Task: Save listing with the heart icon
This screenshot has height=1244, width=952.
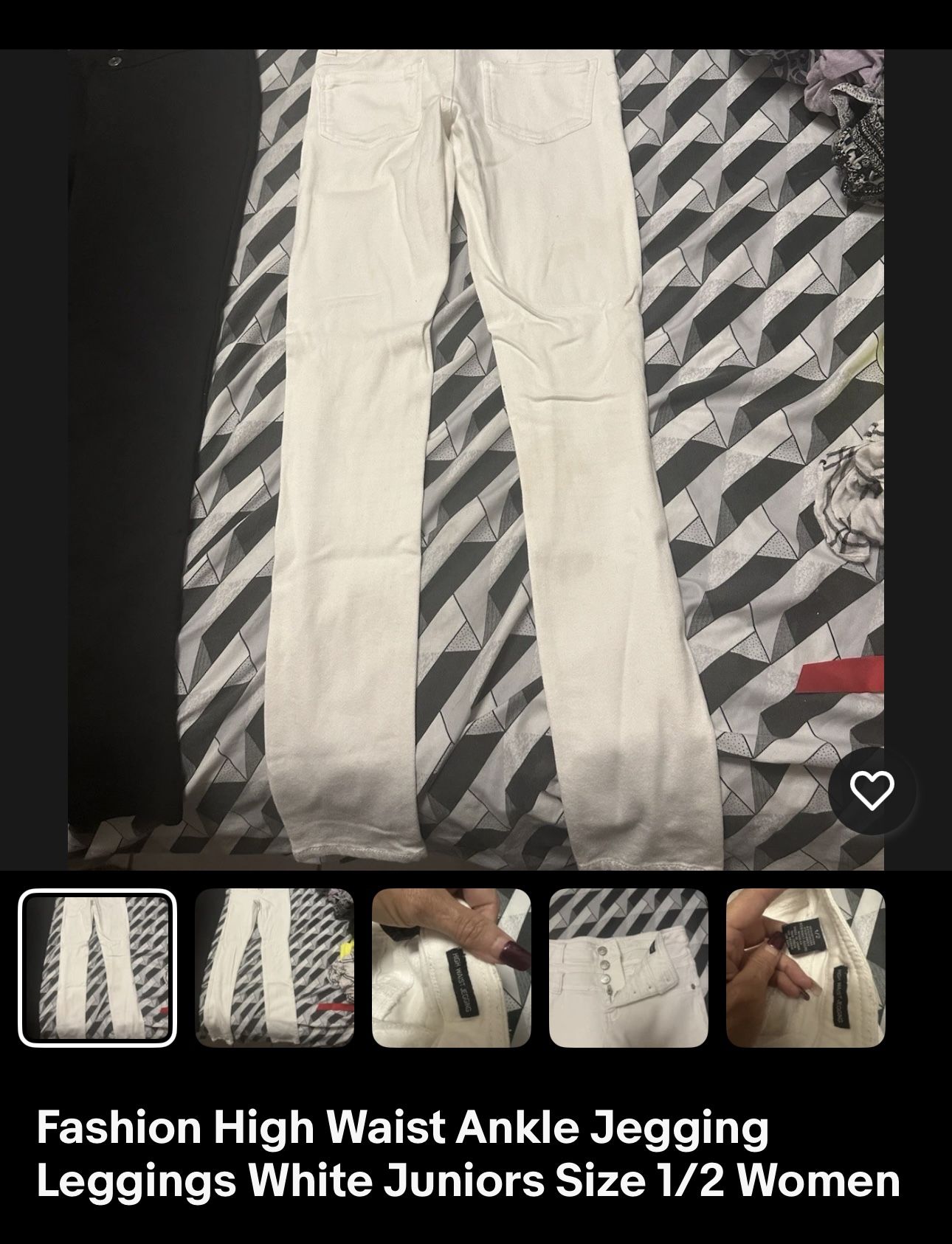Action: point(872,790)
